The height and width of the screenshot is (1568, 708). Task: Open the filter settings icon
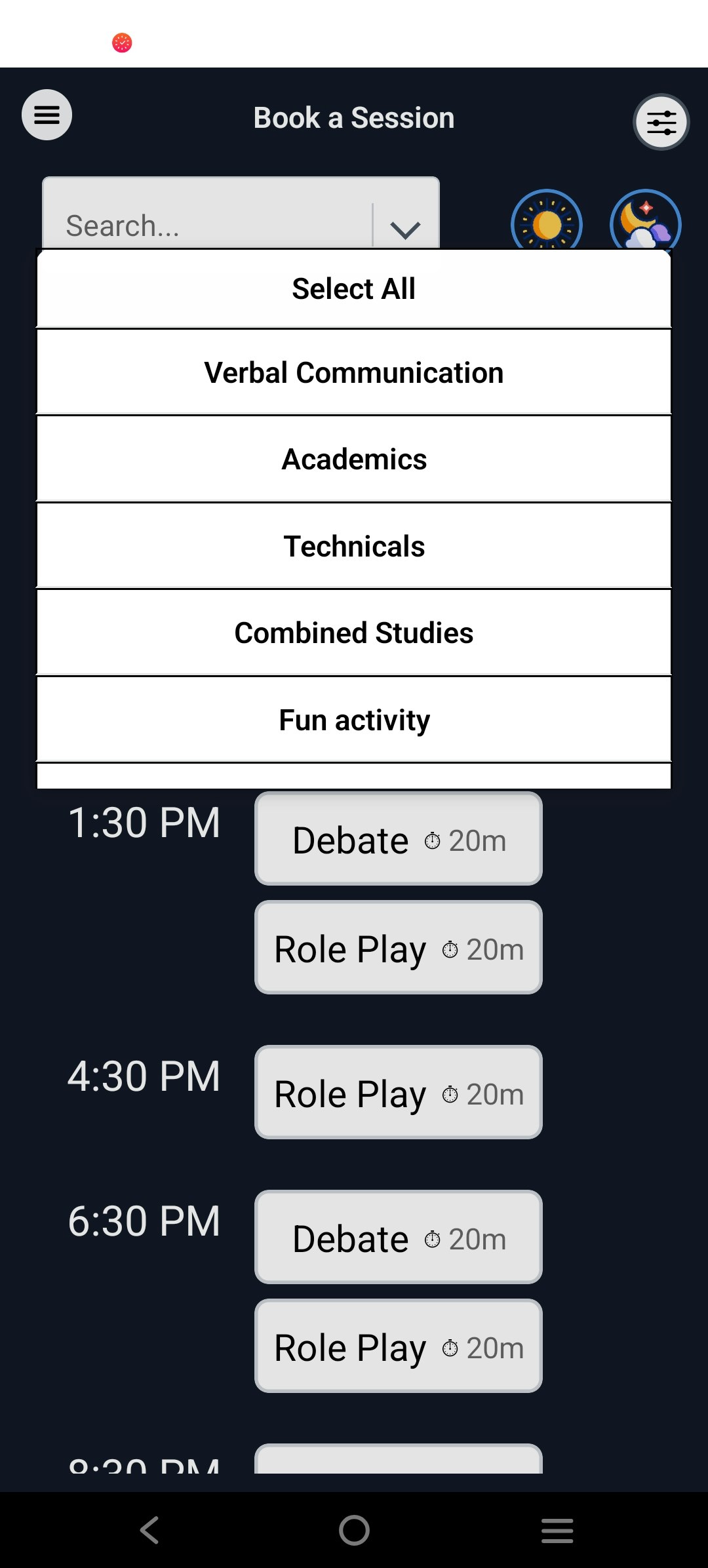pos(661,122)
